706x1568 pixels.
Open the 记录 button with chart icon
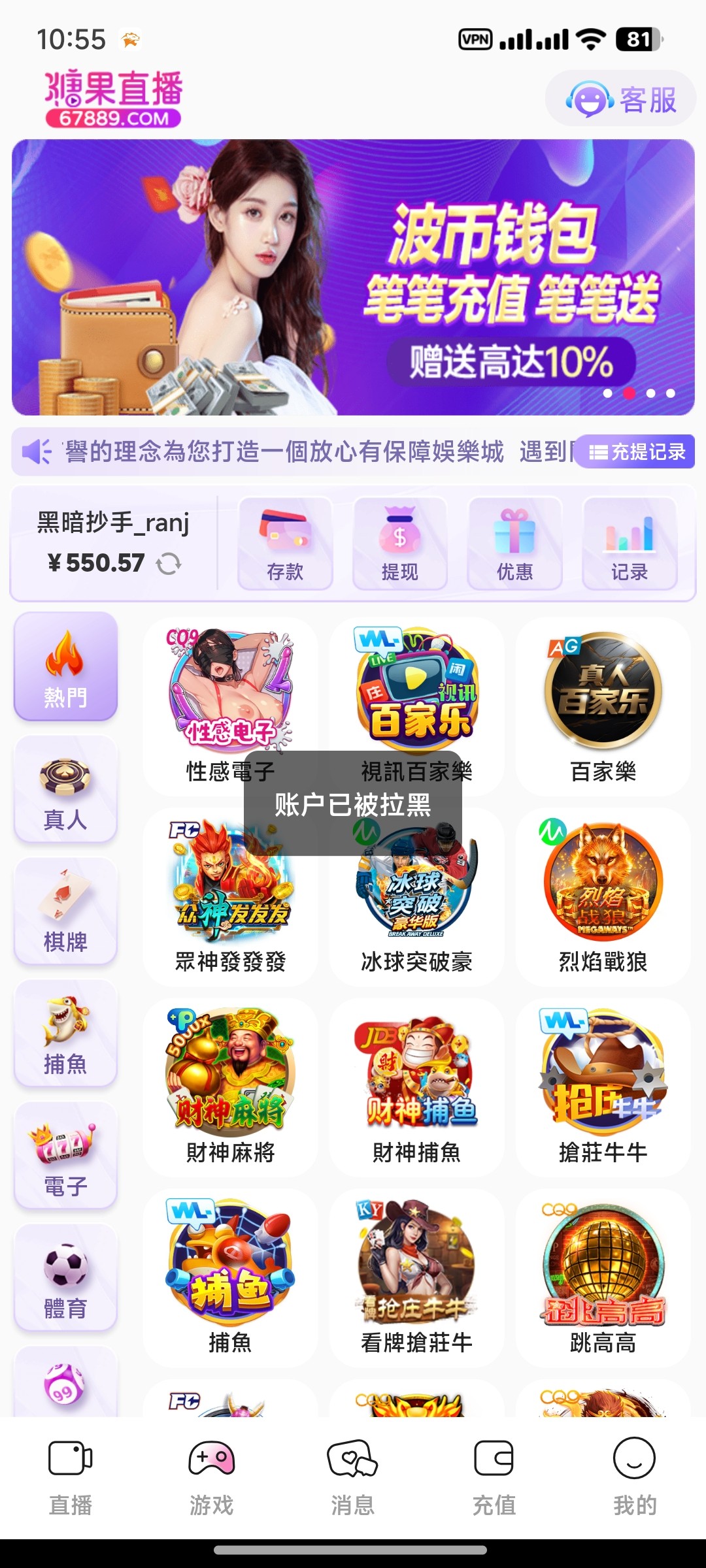629,544
